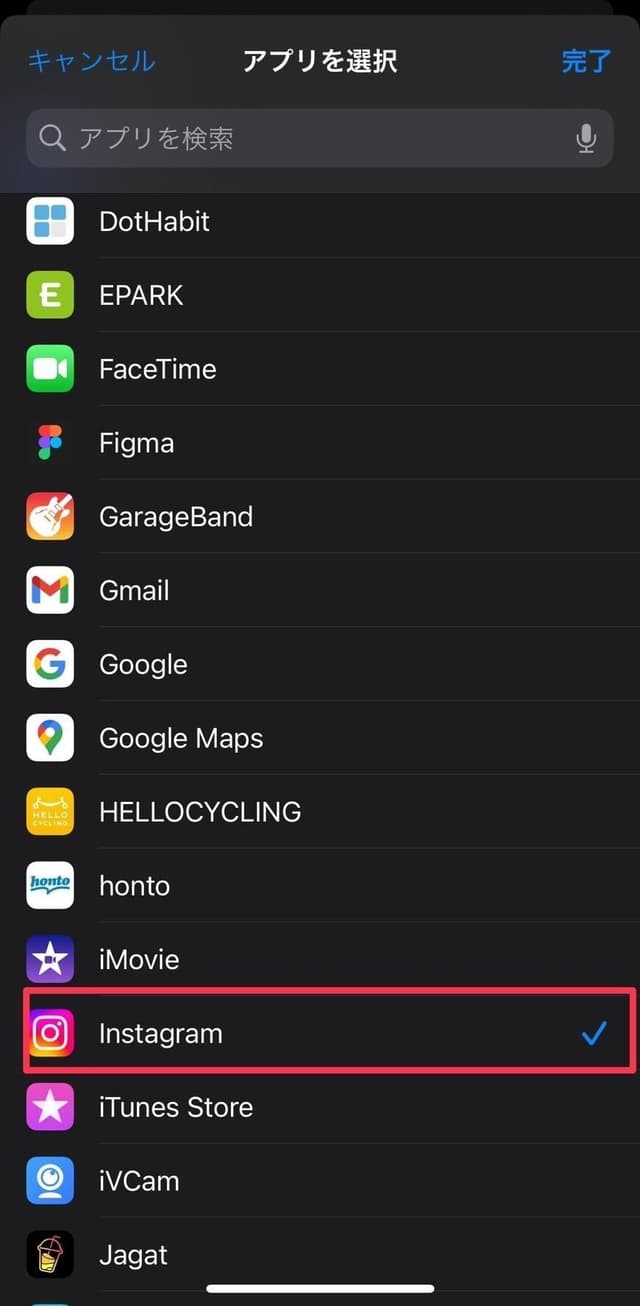Choose Jagat from the app list
Screen dimensions: 640x1306
[x=133, y=1255]
